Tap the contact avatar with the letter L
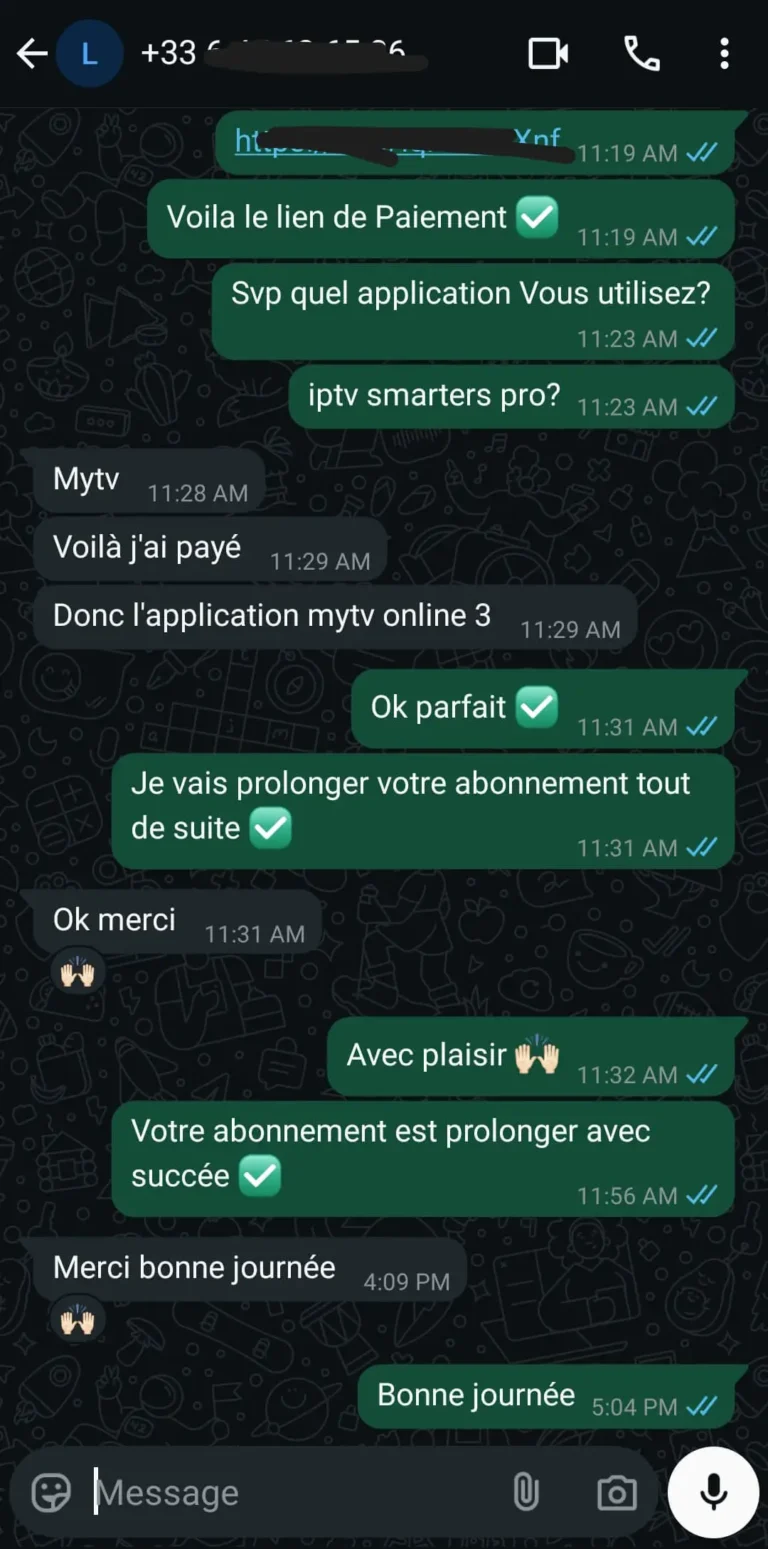The height and width of the screenshot is (1549, 768). click(x=90, y=55)
